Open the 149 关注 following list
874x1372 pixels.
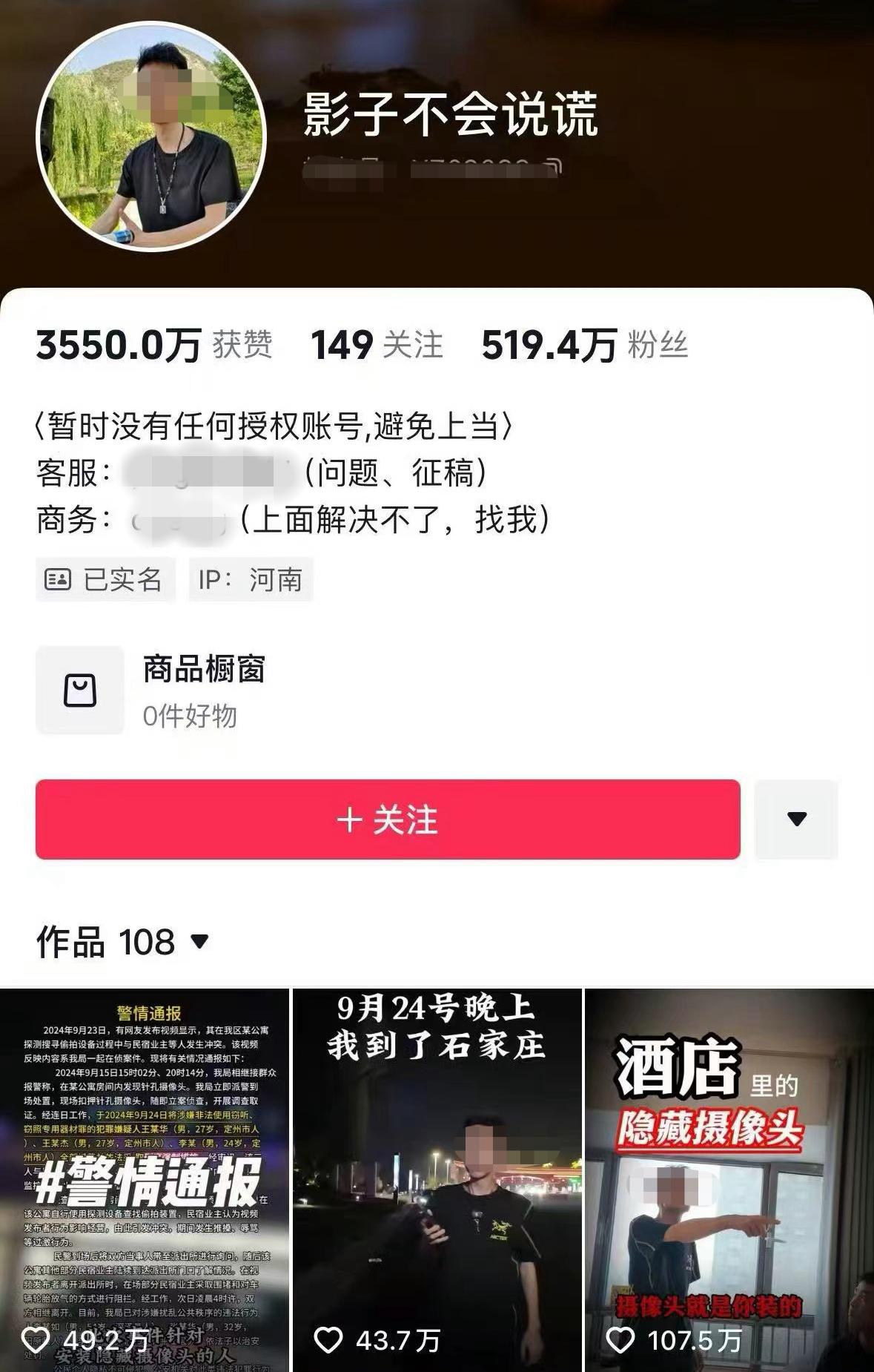(x=377, y=346)
